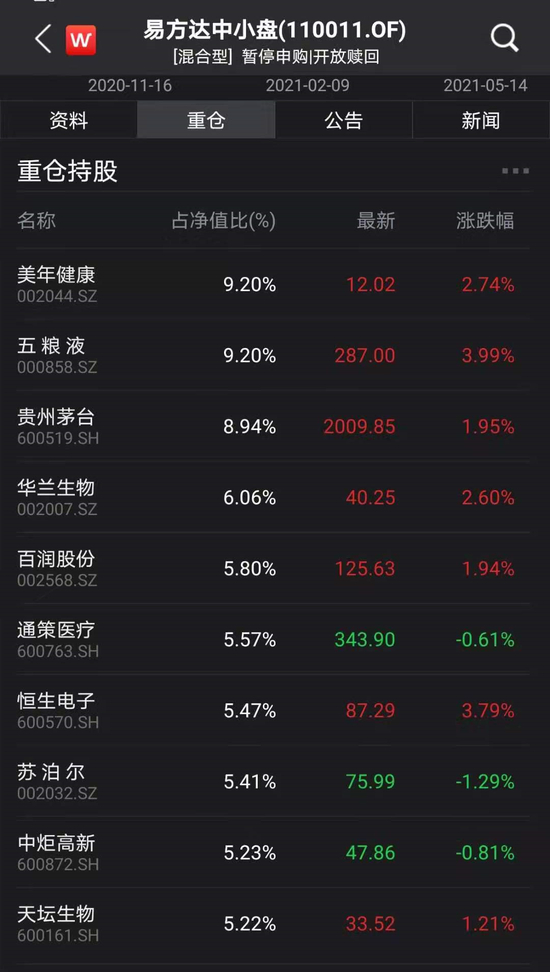Viewport: 550px width, 972px height.
Task: Select the 中炬高新 row
Action: tap(275, 853)
